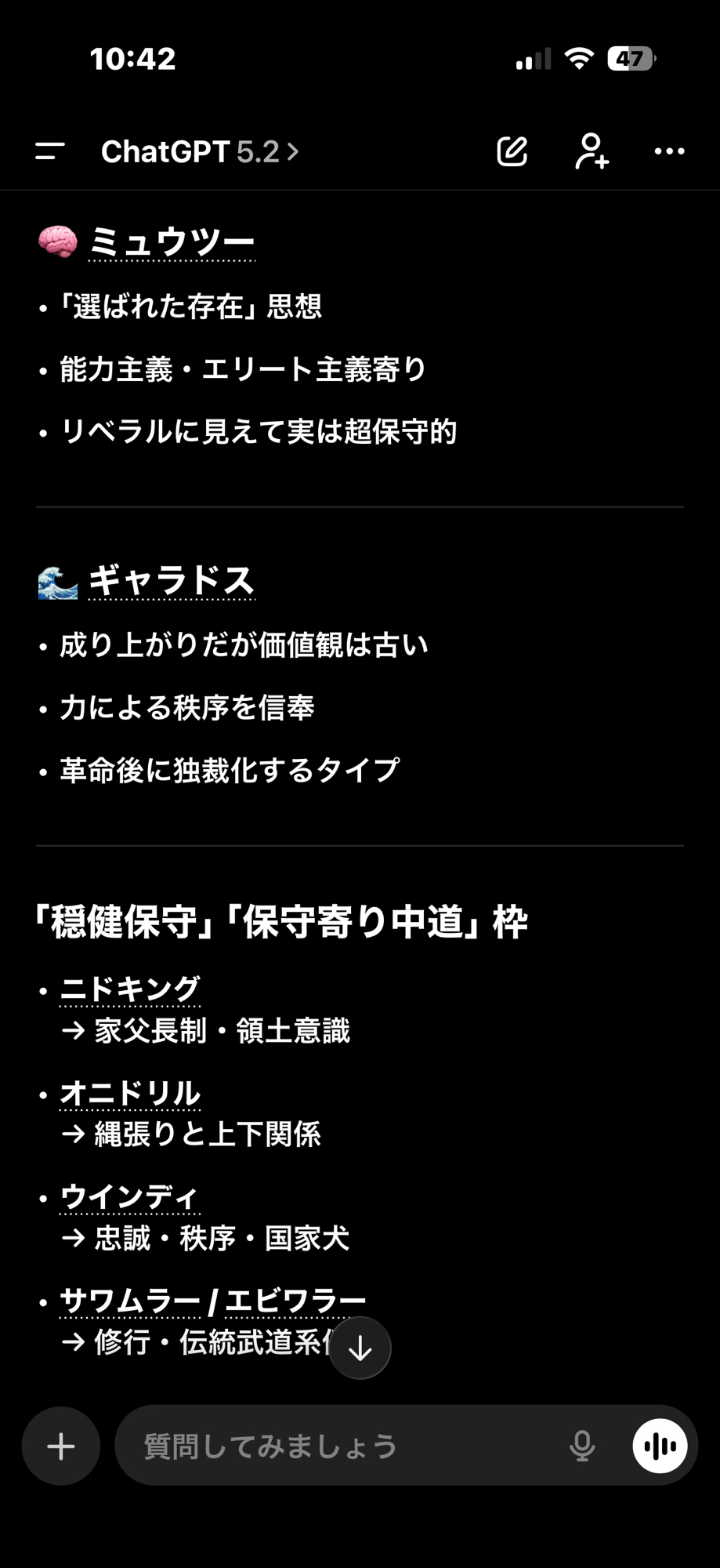This screenshot has width=720, height=1568.
Task: Jump to bottom with the down arrow
Action: pyautogui.click(x=360, y=1348)
